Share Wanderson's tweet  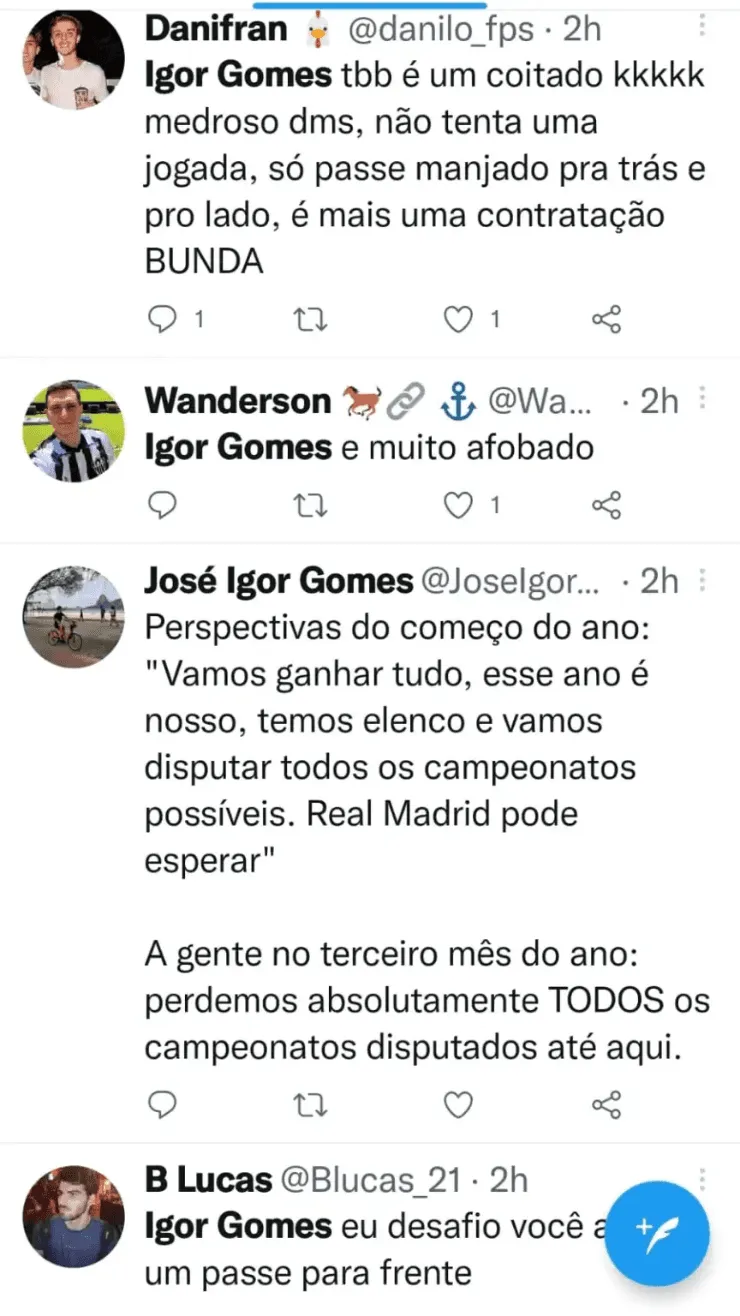coord(607,506)
